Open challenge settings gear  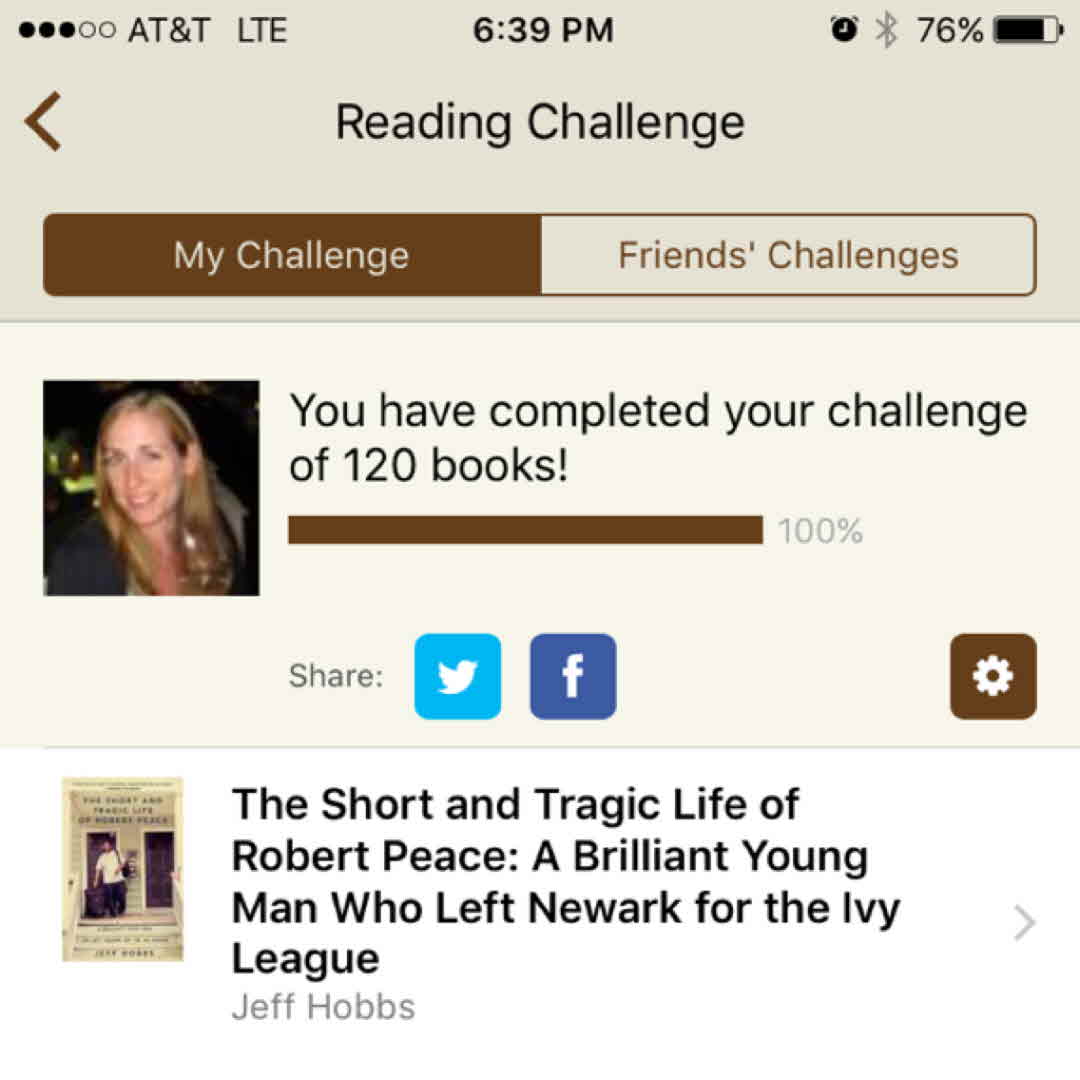[x=992, y=677]
